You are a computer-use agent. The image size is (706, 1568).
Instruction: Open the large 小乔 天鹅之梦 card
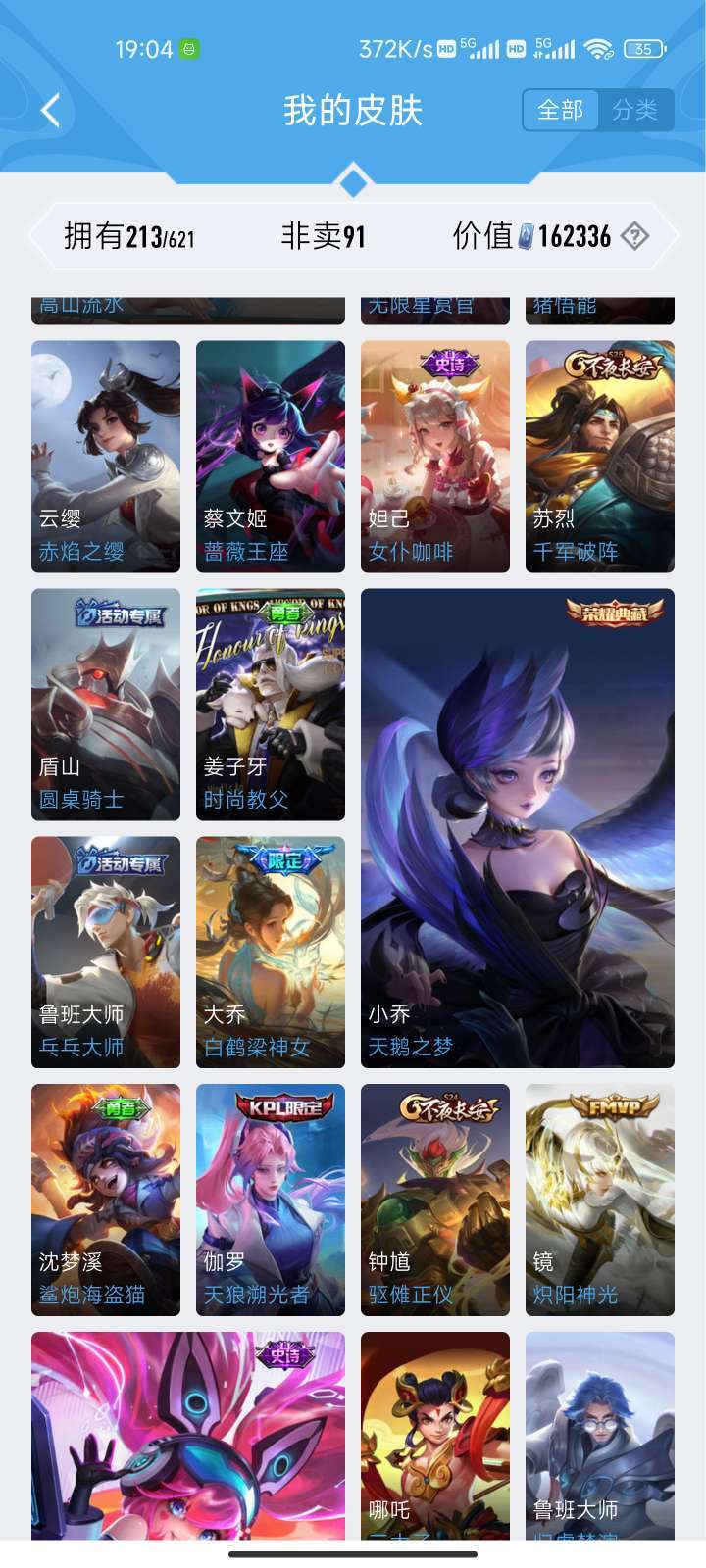click(x=518, y=828)
